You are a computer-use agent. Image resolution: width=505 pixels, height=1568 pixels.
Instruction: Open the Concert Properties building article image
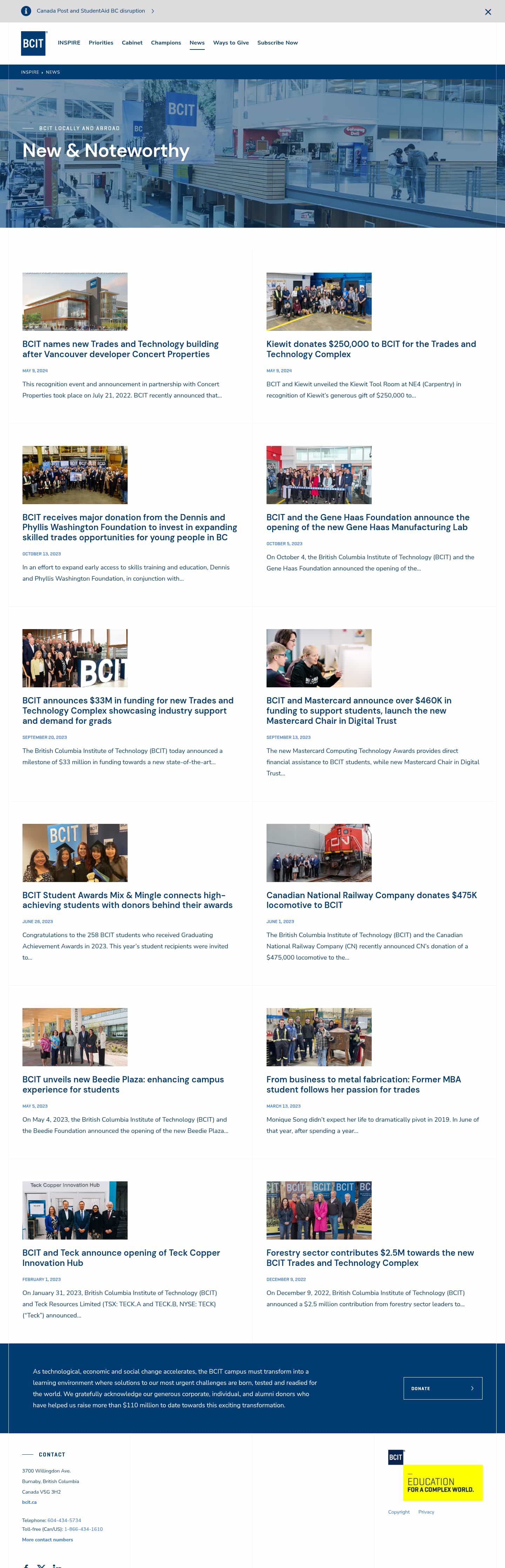(x=75, y=301)
